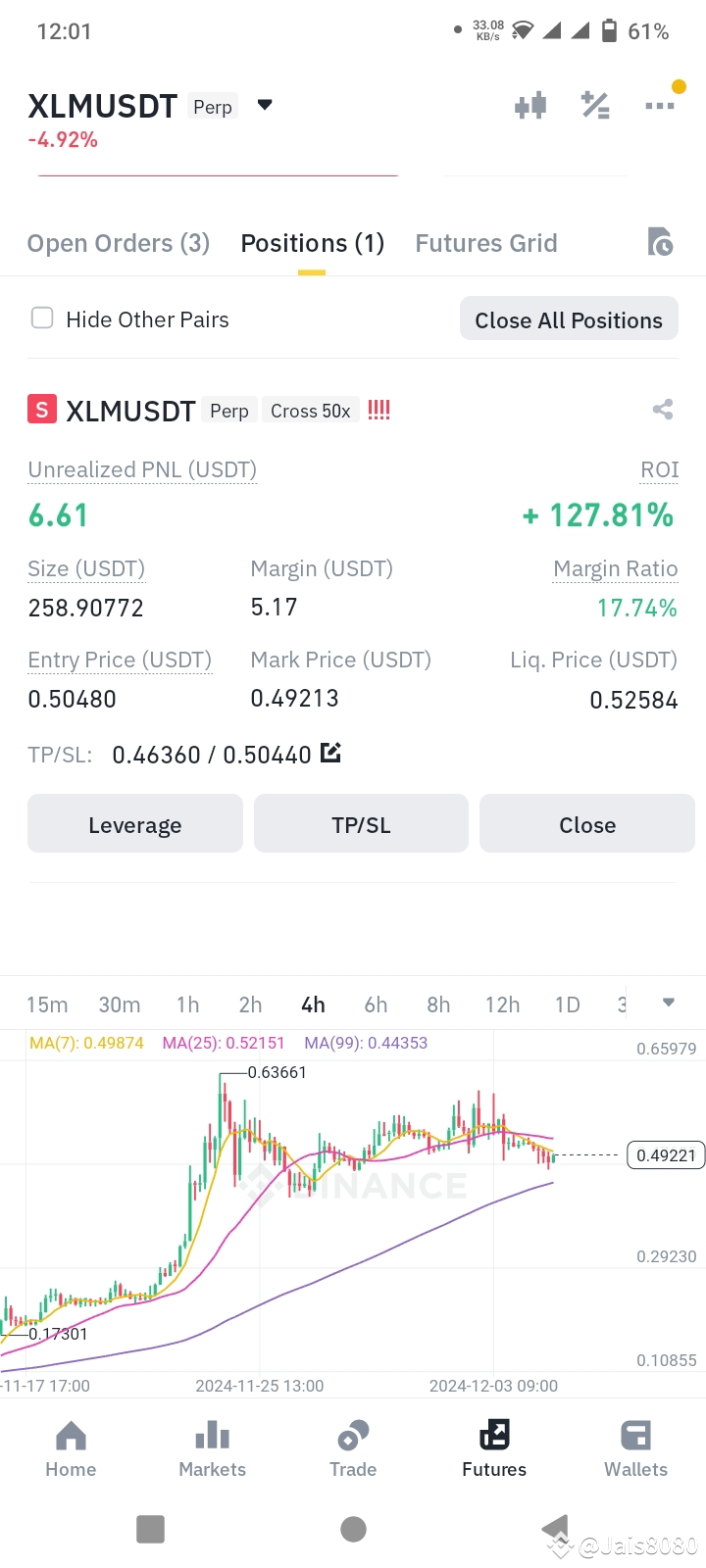Open the Wallets tab

tap(635, 1448)
